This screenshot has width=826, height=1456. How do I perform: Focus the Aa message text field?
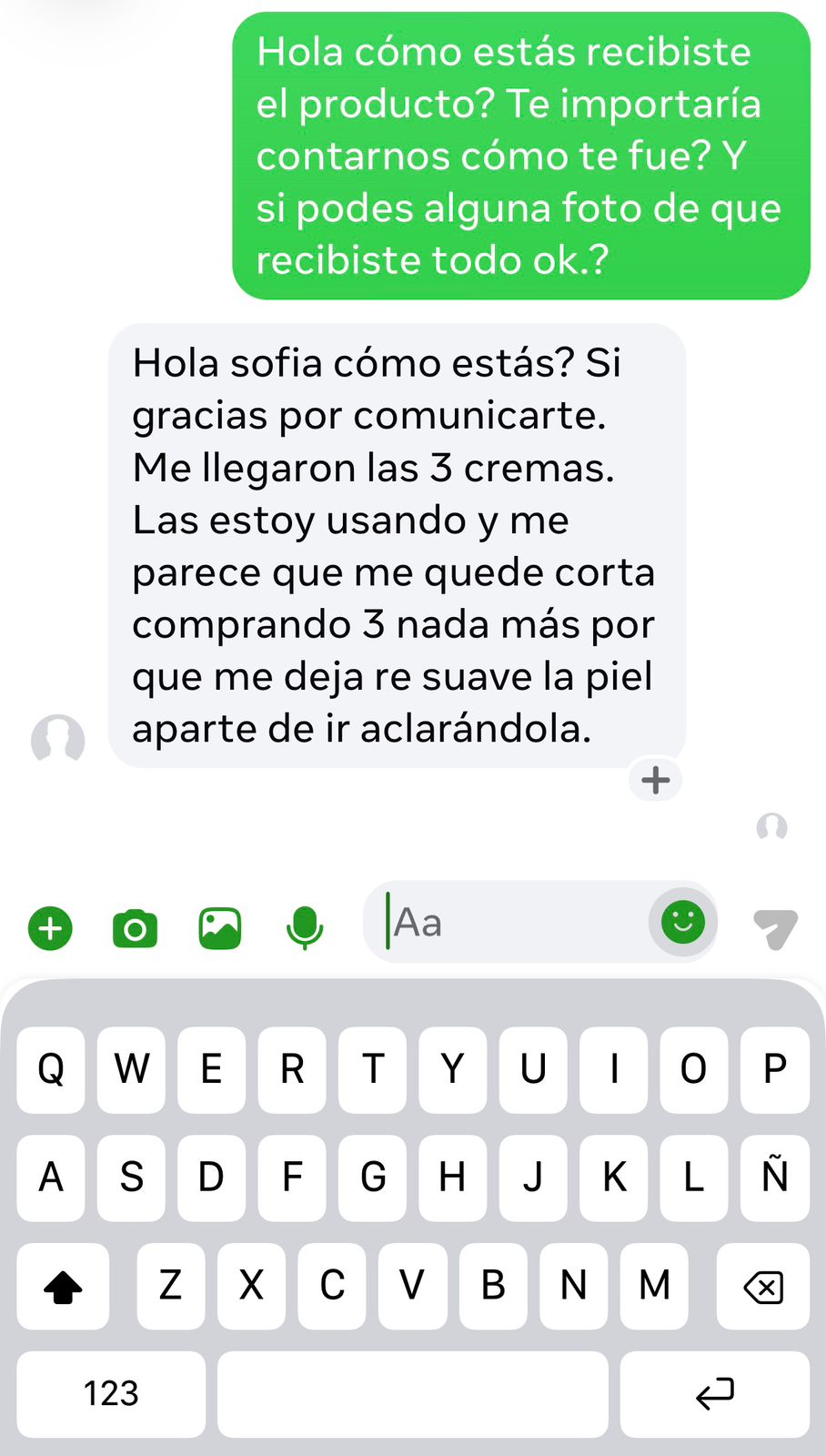tap(509, 923)
